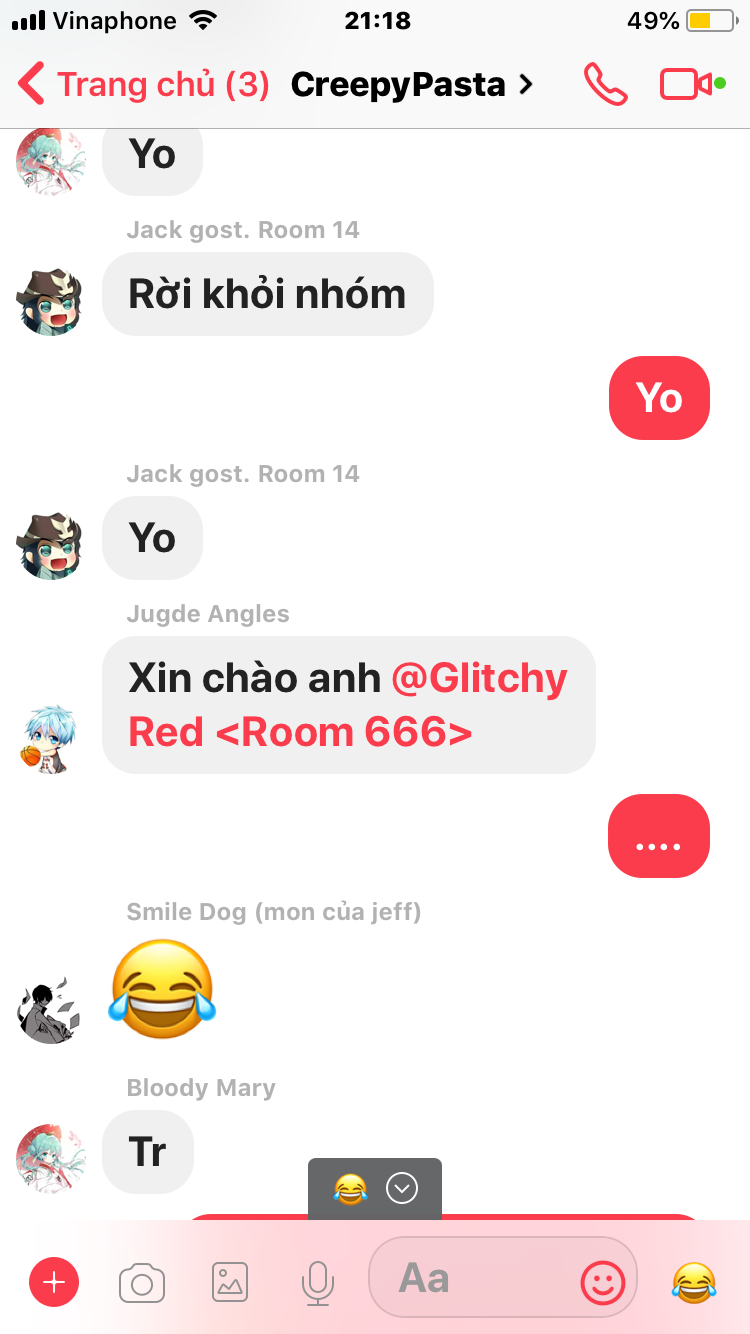750x1334 pixels.
Task: Go back to Trang chủ
Action: coord(140,85)
